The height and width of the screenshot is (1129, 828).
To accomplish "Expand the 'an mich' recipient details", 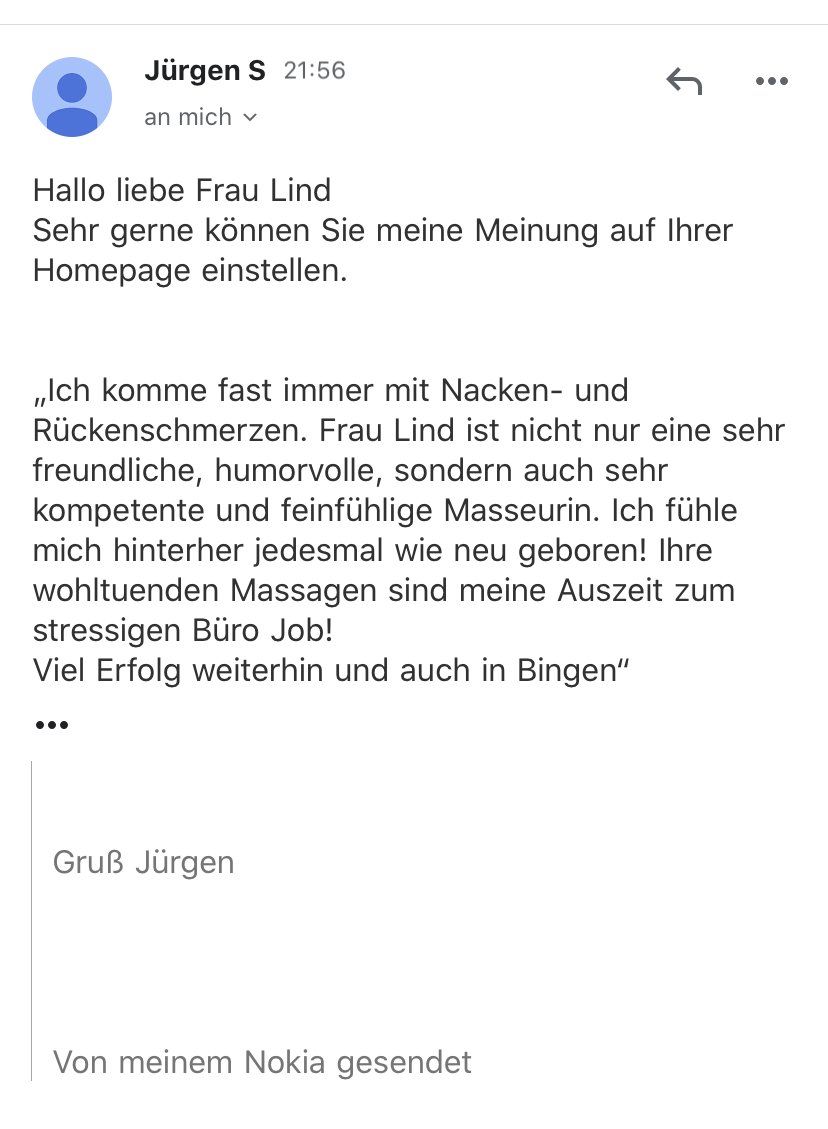I will 201,117.
